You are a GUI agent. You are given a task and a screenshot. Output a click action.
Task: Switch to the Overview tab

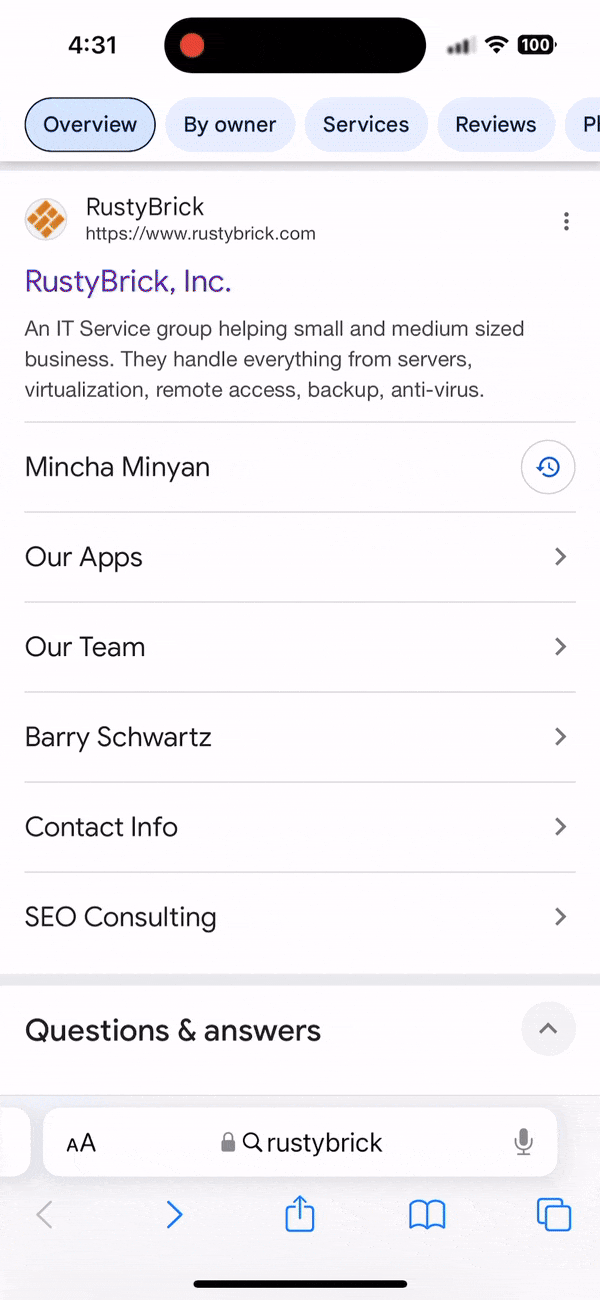[x=90, y=125]
